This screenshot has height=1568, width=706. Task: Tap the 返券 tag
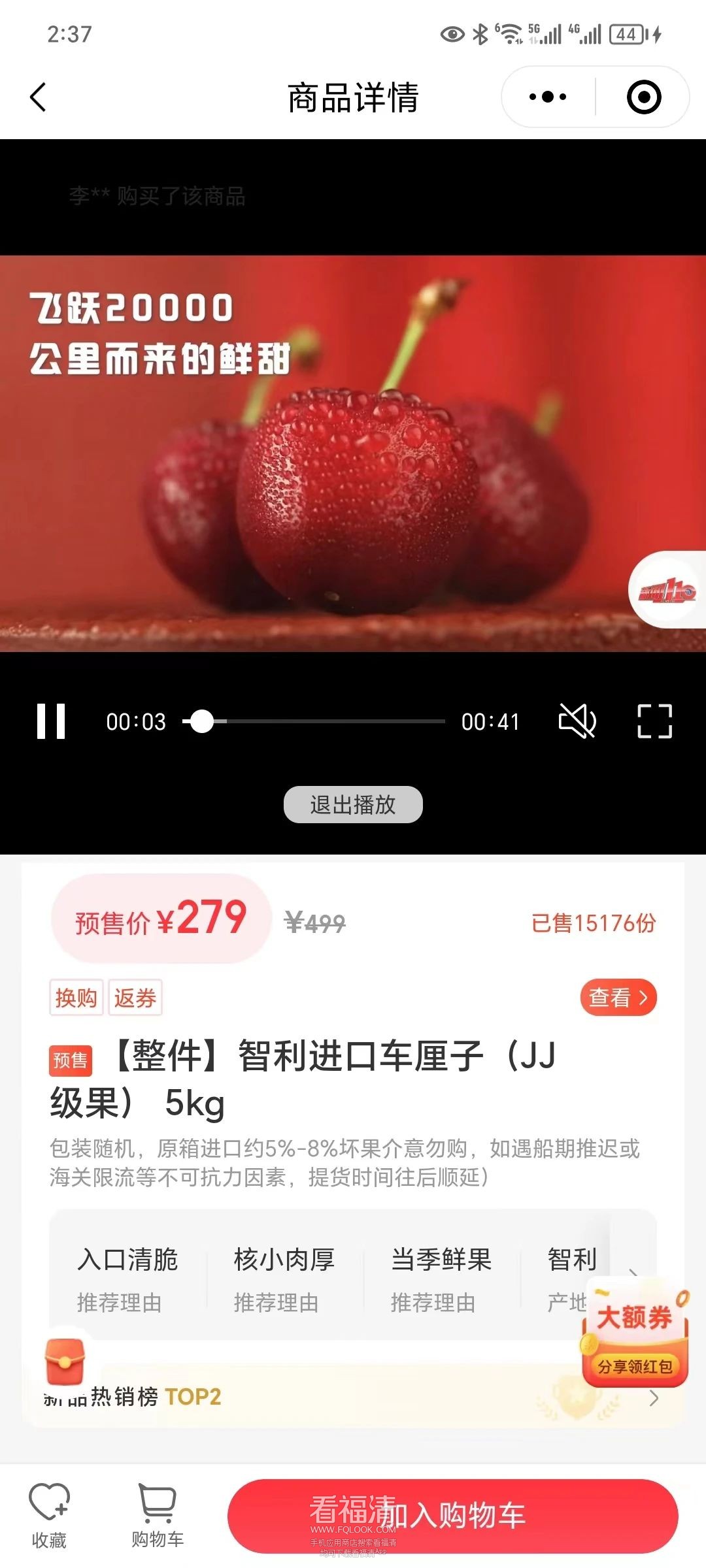tap(135, 998)
